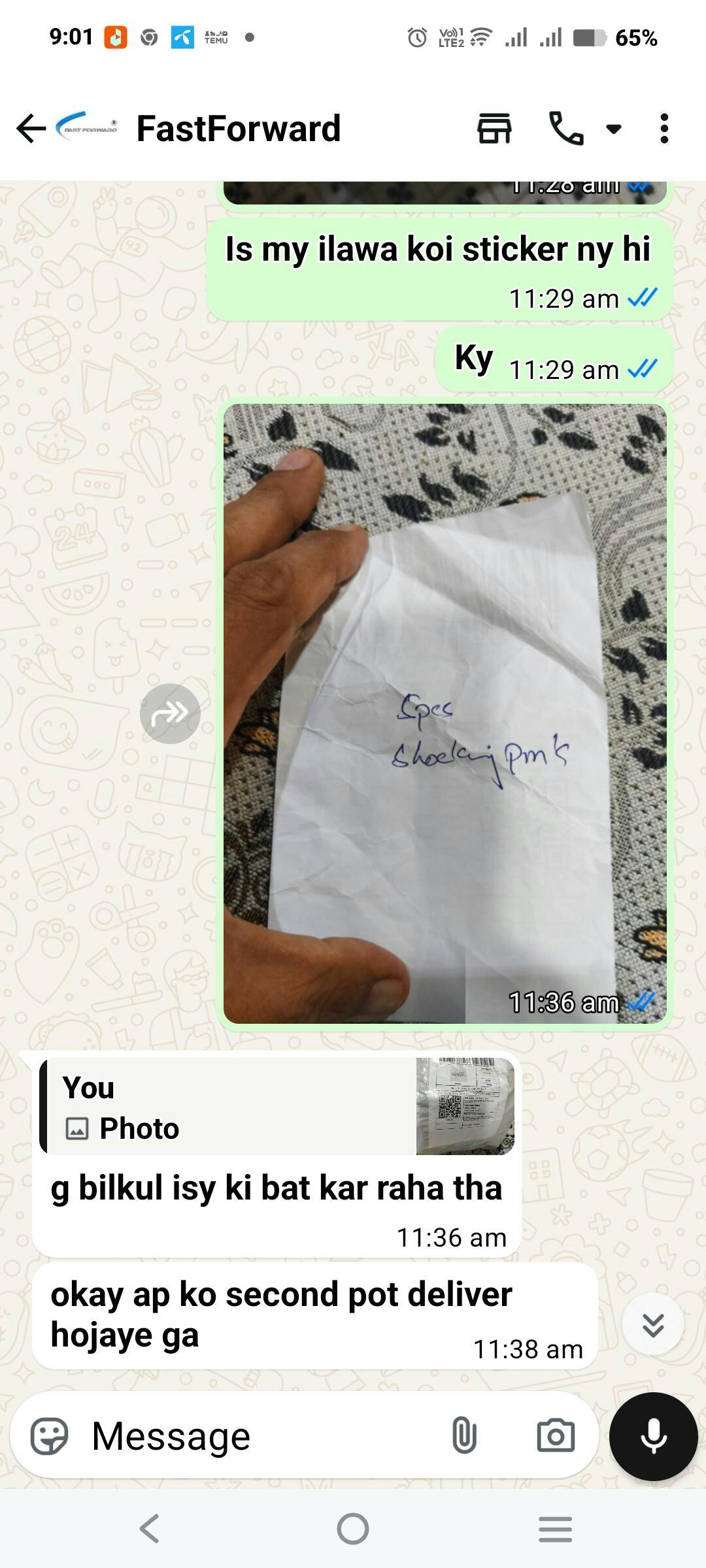Expand the call options dropdown arrow

613,129
